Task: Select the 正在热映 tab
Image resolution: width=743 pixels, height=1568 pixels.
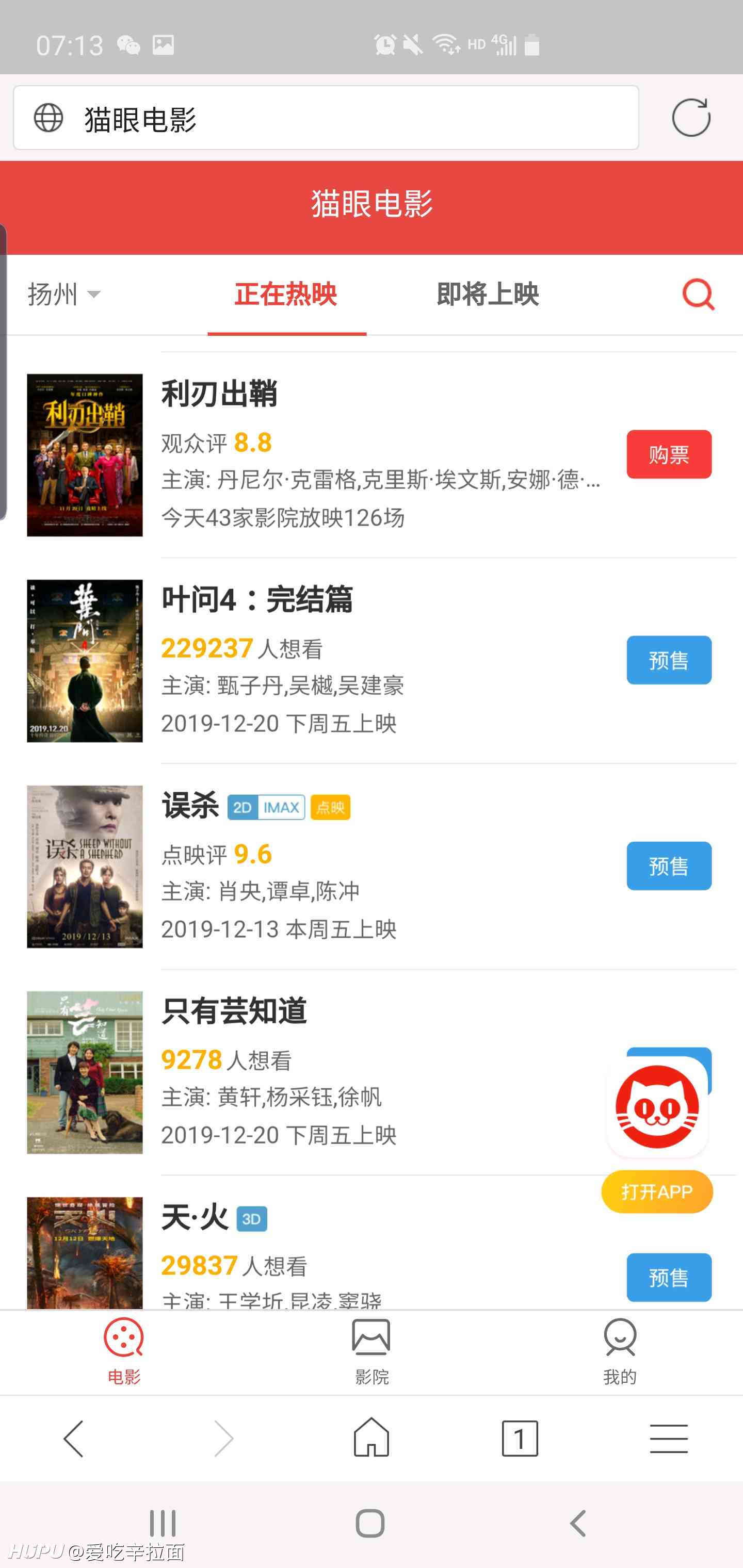Action: pos(286,294)
